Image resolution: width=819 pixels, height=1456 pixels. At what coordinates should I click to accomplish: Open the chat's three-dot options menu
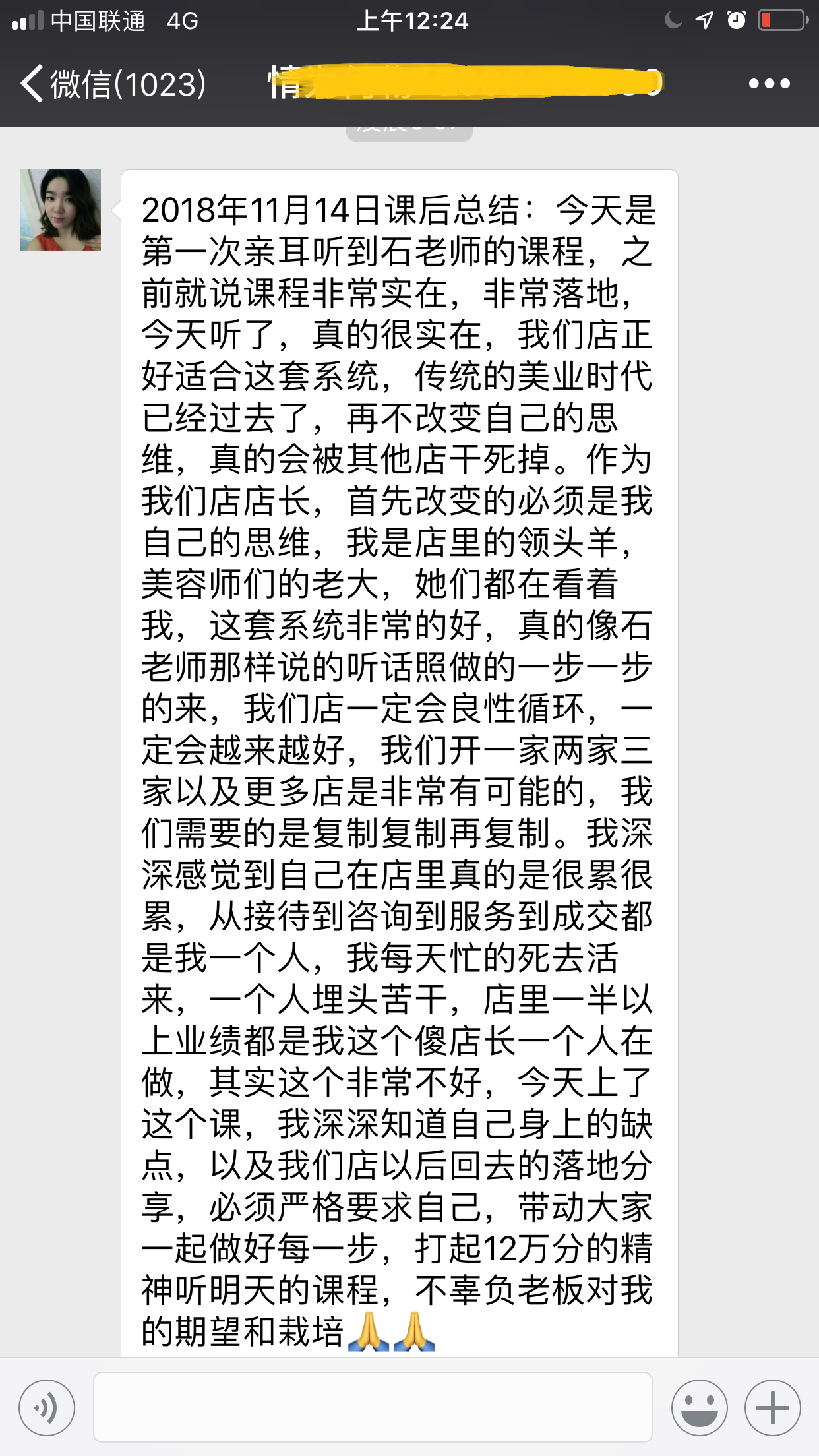769,84
